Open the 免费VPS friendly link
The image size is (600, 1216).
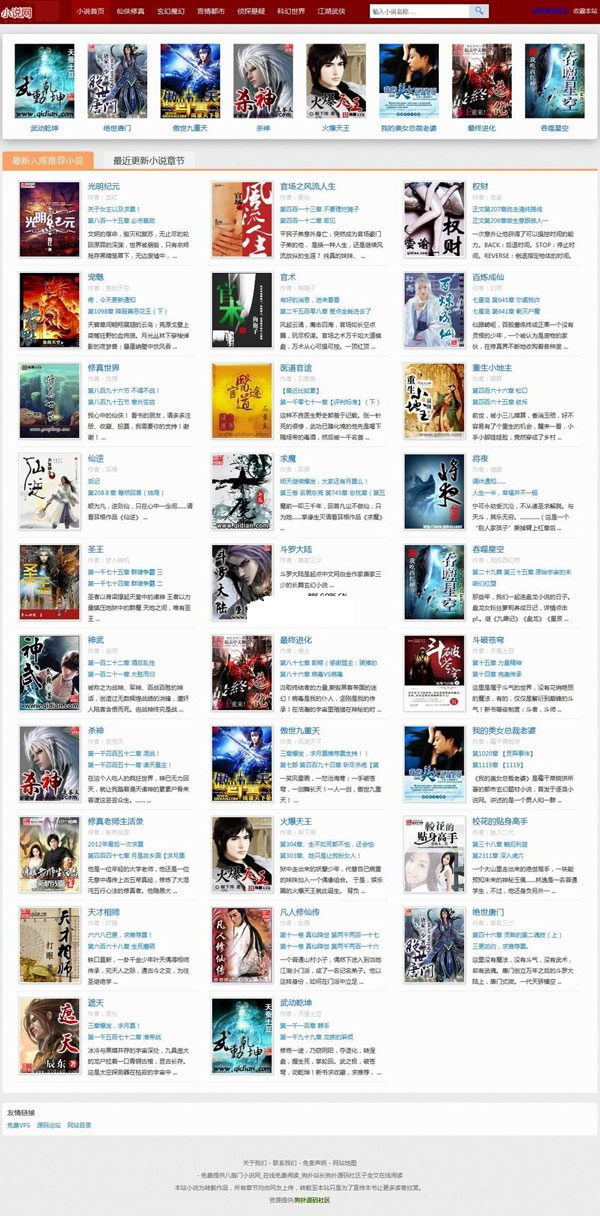[20, 1125]
